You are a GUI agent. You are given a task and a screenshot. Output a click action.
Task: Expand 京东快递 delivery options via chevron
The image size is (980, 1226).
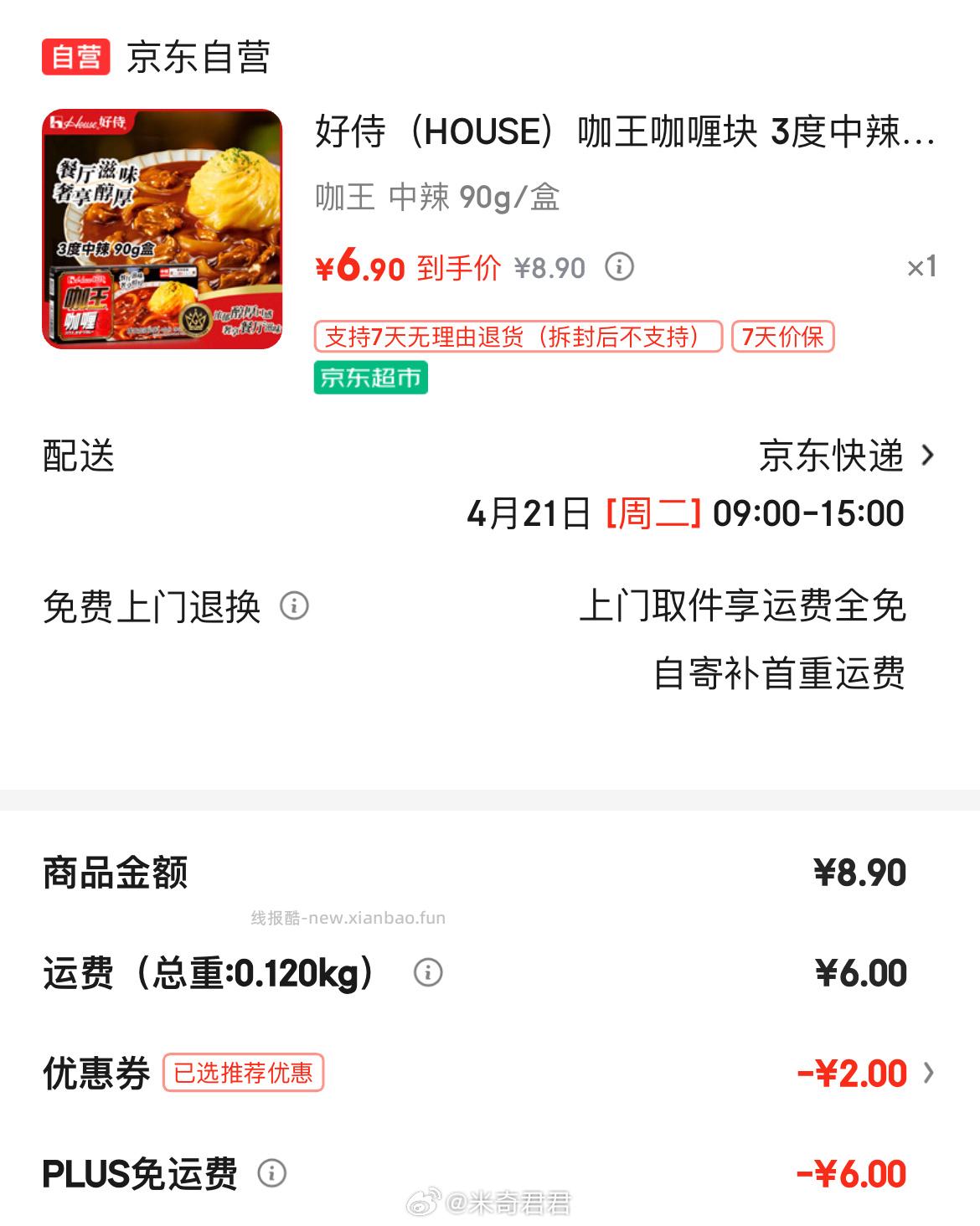(x=926, y=456)
